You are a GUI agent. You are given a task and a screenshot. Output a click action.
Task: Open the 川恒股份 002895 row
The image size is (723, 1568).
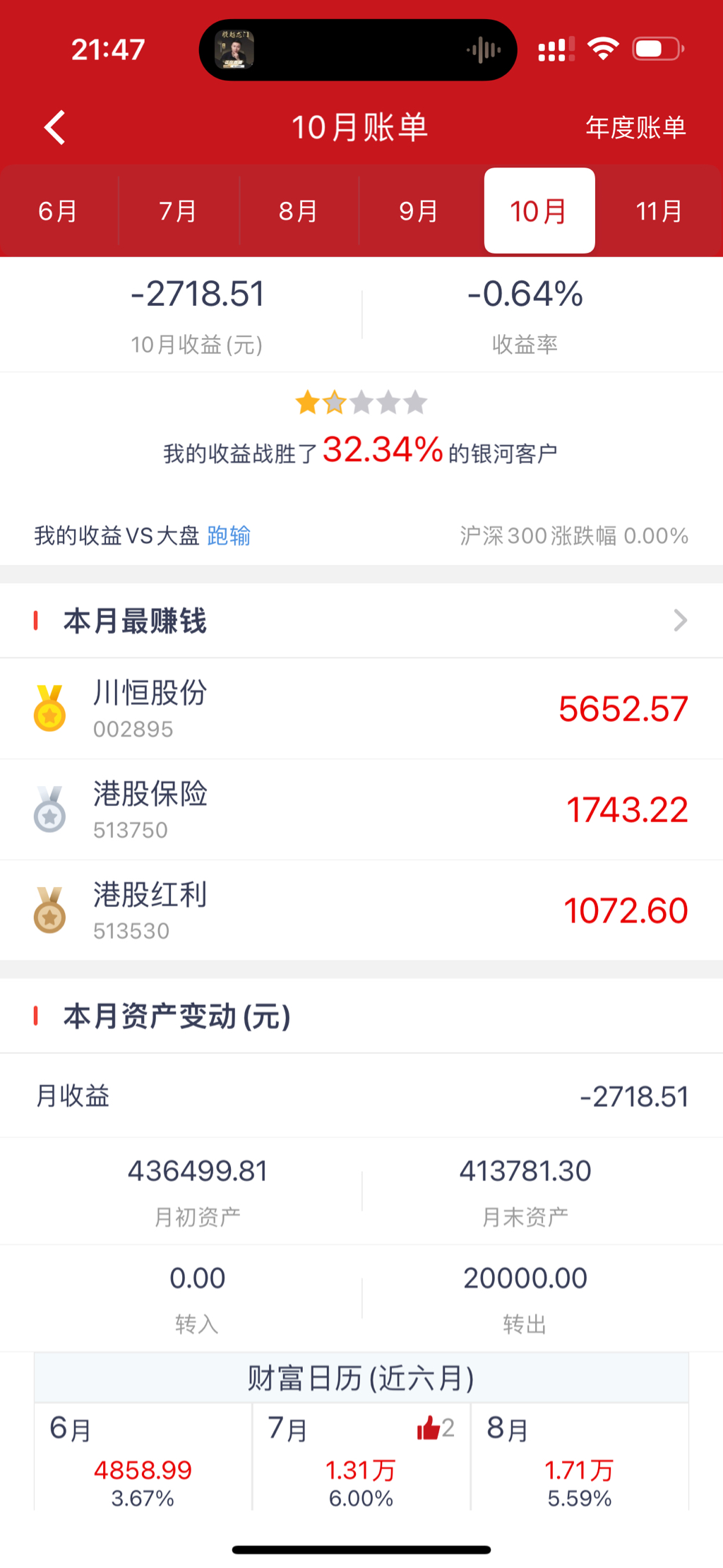click(x=361, y=708)
